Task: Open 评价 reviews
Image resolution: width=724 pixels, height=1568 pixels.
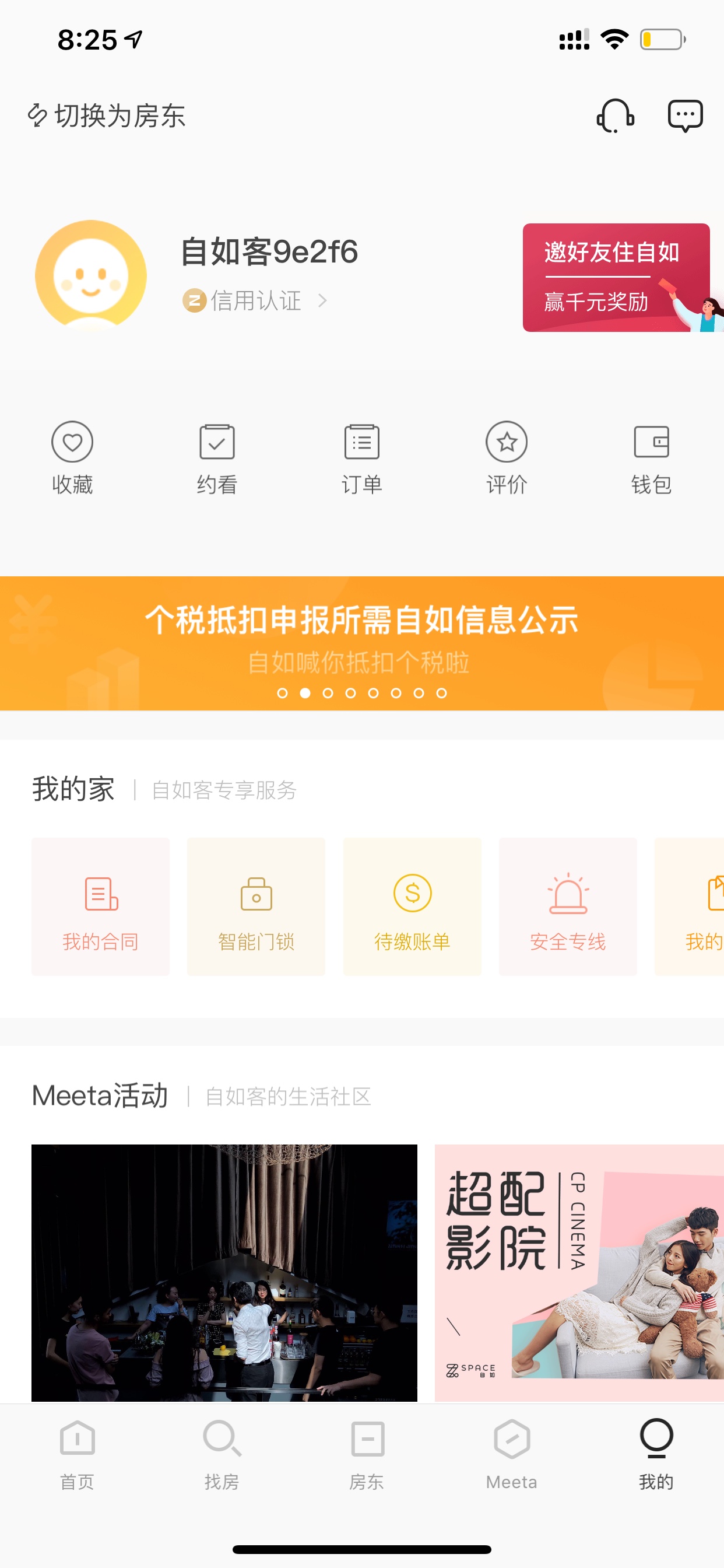Action: (507, 459)
